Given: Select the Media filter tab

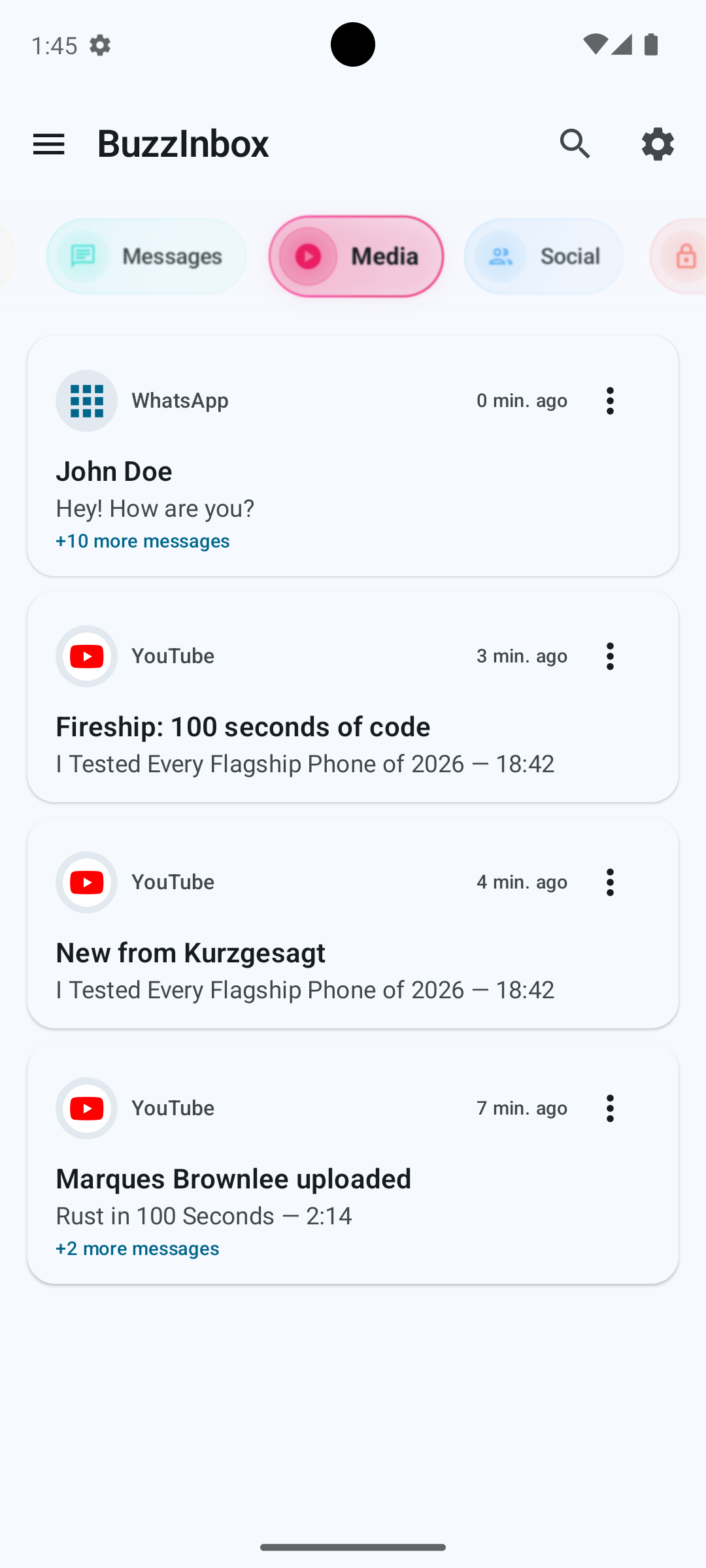Looking at the screenshot, I should 356,256.
